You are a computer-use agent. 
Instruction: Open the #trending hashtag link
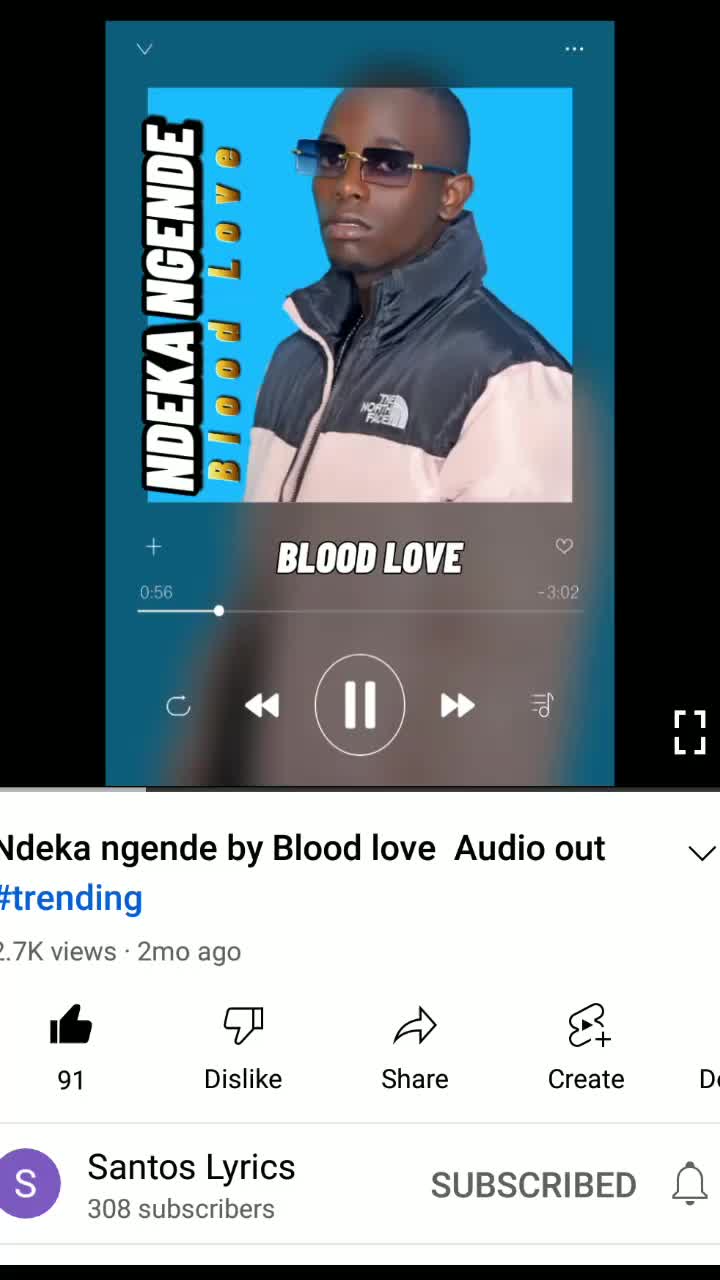click(71, 898)
